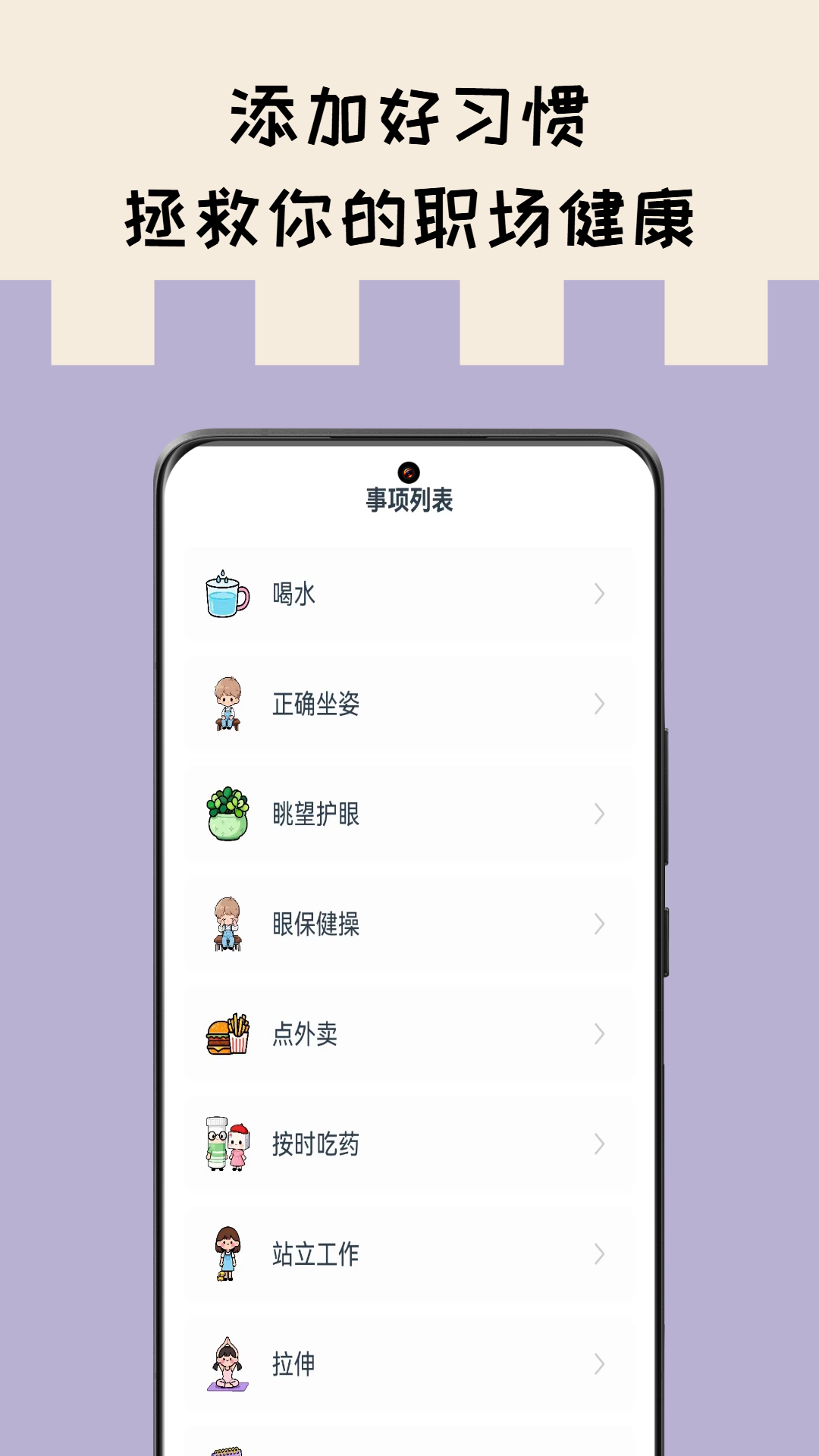Expand the 喝水 item with its chevron
The width and height of the screenshot is (819, 1456).
[599, 595]
